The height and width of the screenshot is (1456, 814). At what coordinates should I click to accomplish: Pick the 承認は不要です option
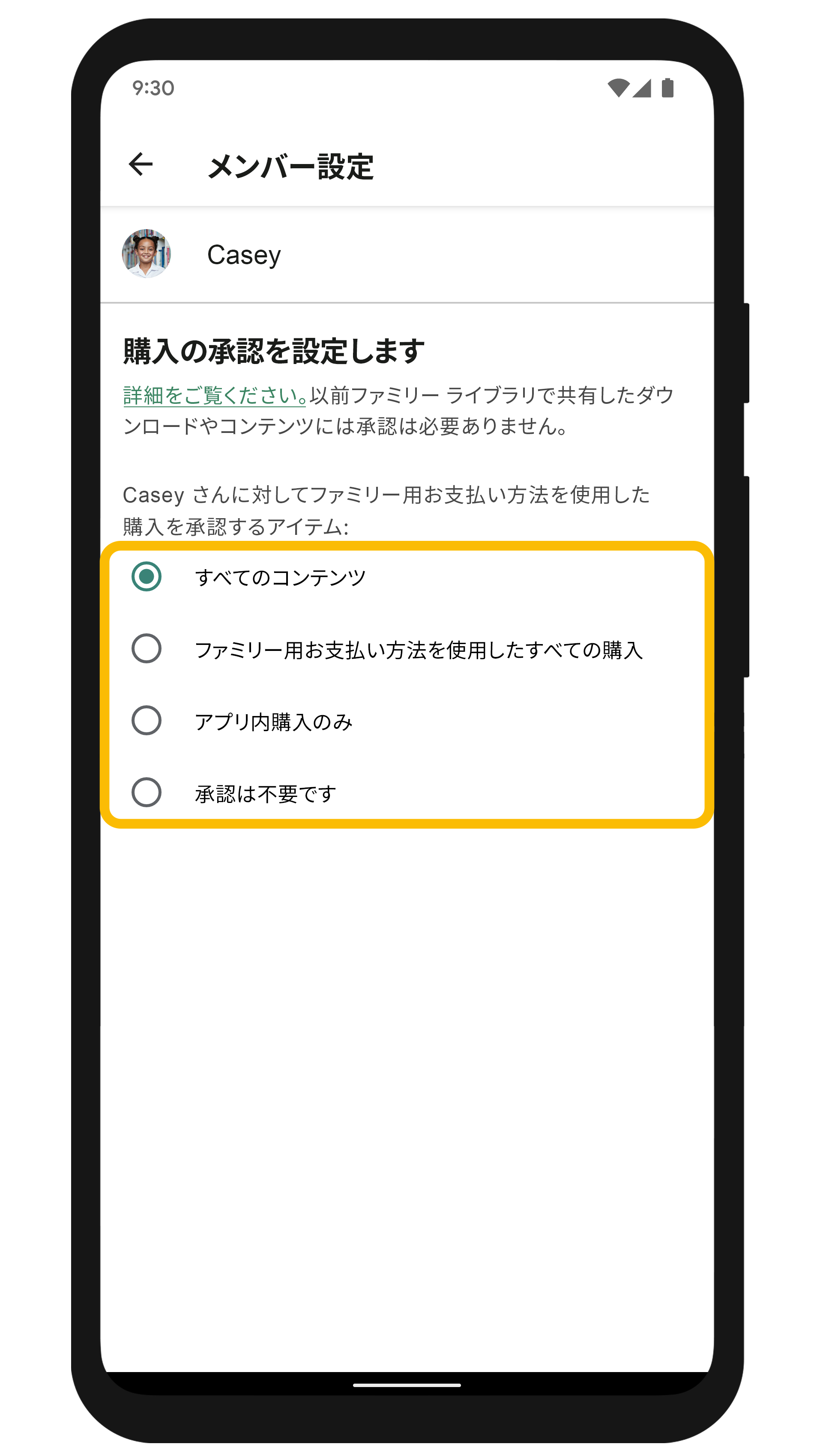coord(147,792)
